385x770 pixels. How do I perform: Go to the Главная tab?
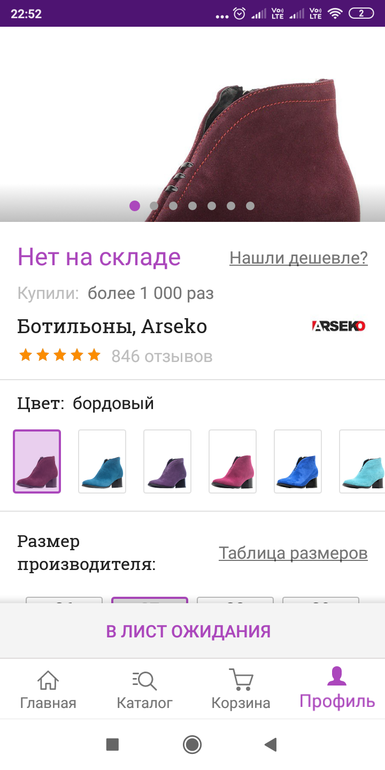(48, 689)
